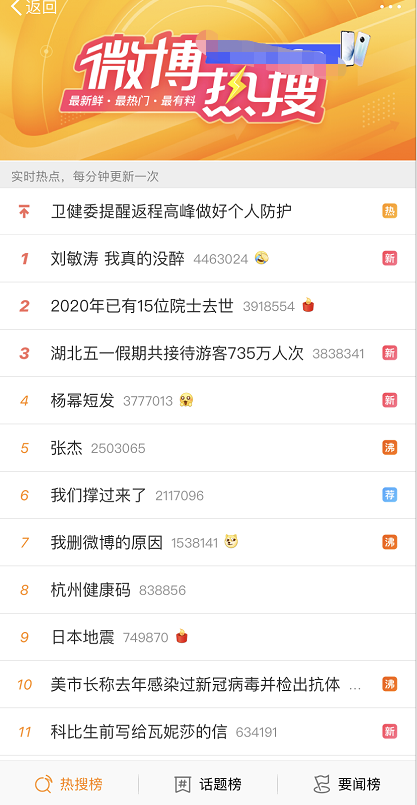Open 科比生前写给瓦妮莎的信
Viewport: 417px width, 805px height.
point(207,732)
